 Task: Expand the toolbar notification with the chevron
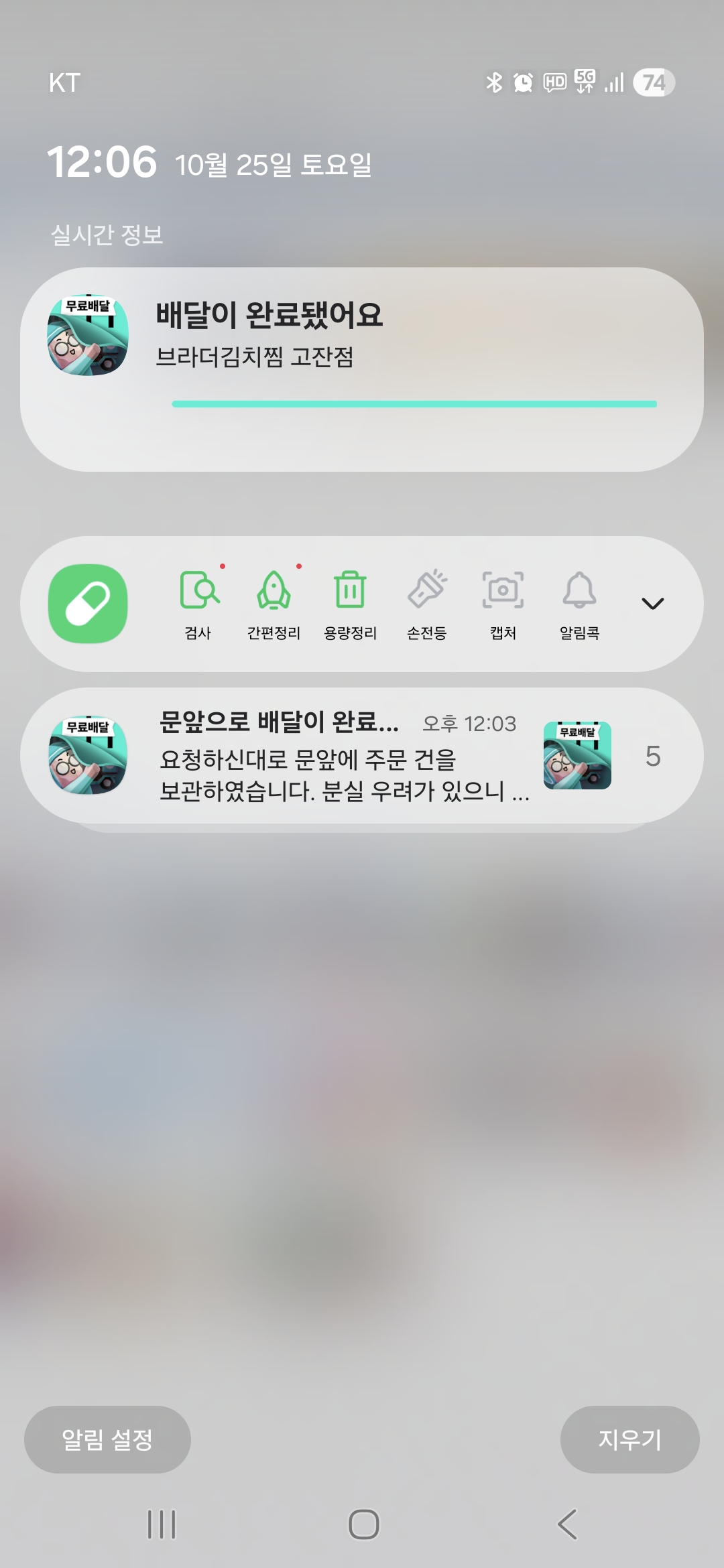coord(652,604)
